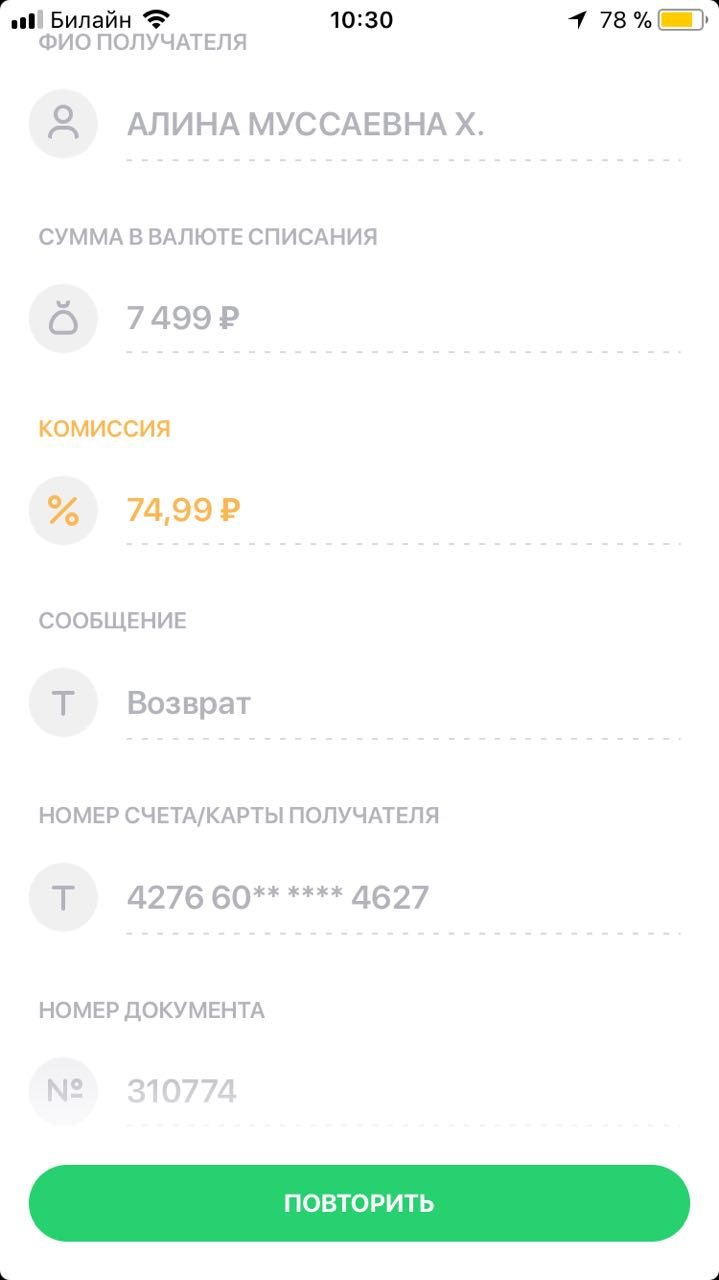The image size is (719, 1280).
Task: Tap the green Повторить button
Action: click(359, 1203)
